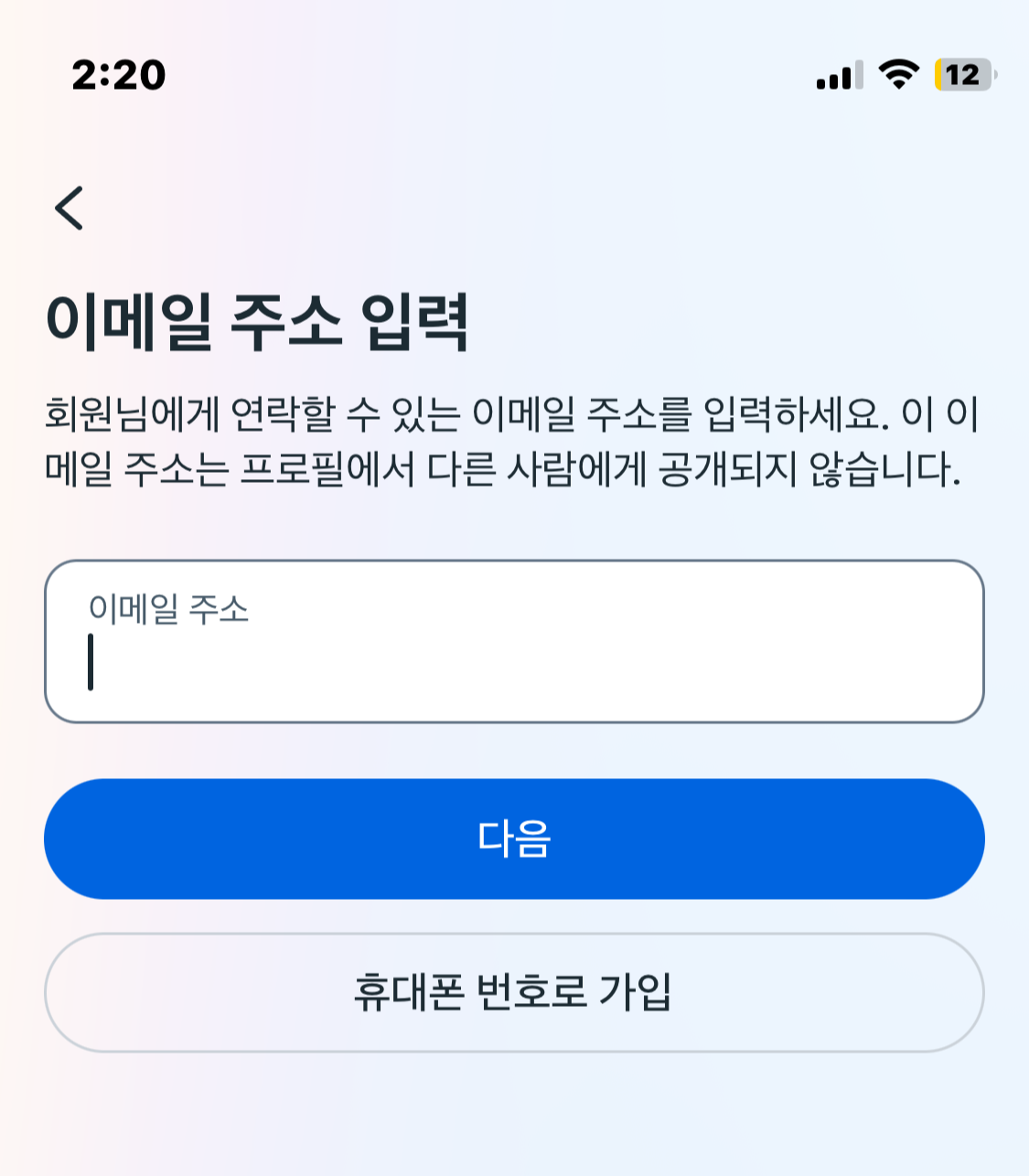Tap the 이메일 주소 placeholder label
The width and height of the screenshot is (1029, 1176).
click(169, 608)
